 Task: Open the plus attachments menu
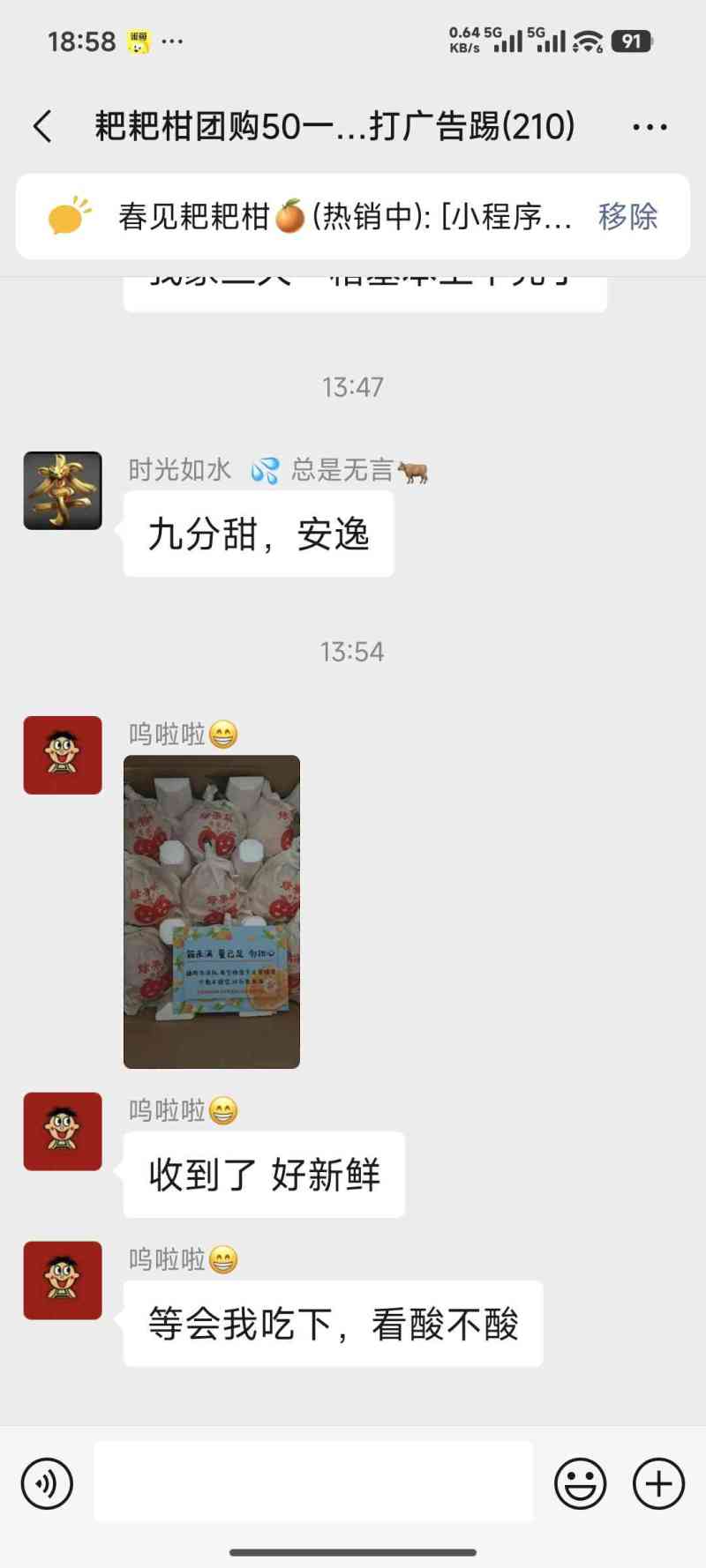click(x=658, y=1484)
